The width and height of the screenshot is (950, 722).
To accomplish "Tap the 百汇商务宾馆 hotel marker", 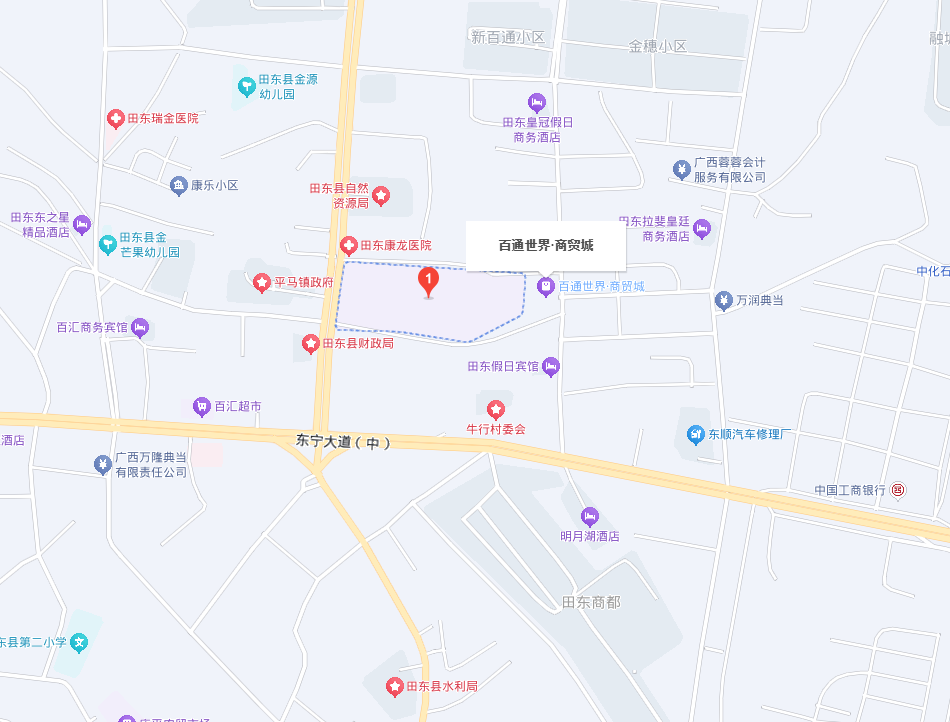I will click(x=140, y=327).
